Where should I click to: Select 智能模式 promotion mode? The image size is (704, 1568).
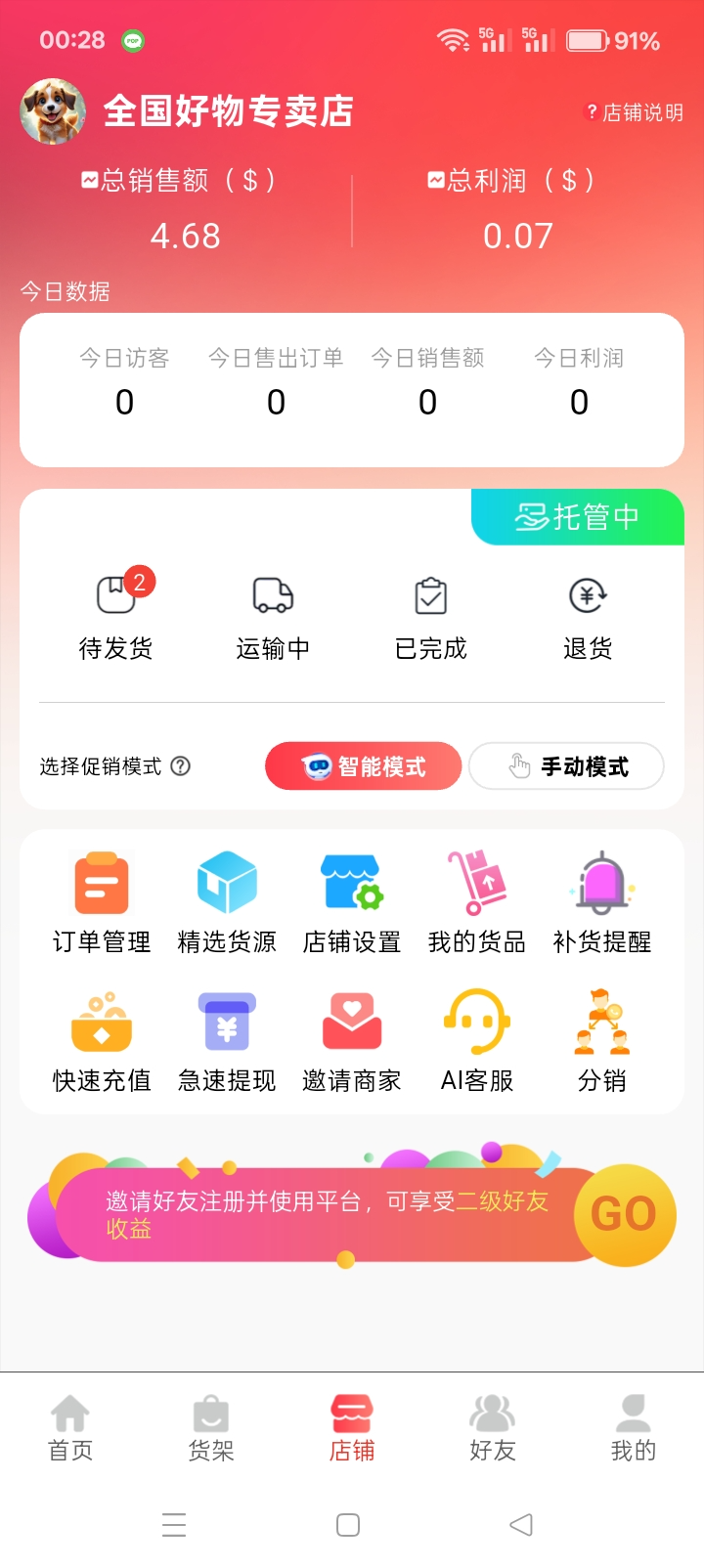pyautogui.click(x=363, y=766)
